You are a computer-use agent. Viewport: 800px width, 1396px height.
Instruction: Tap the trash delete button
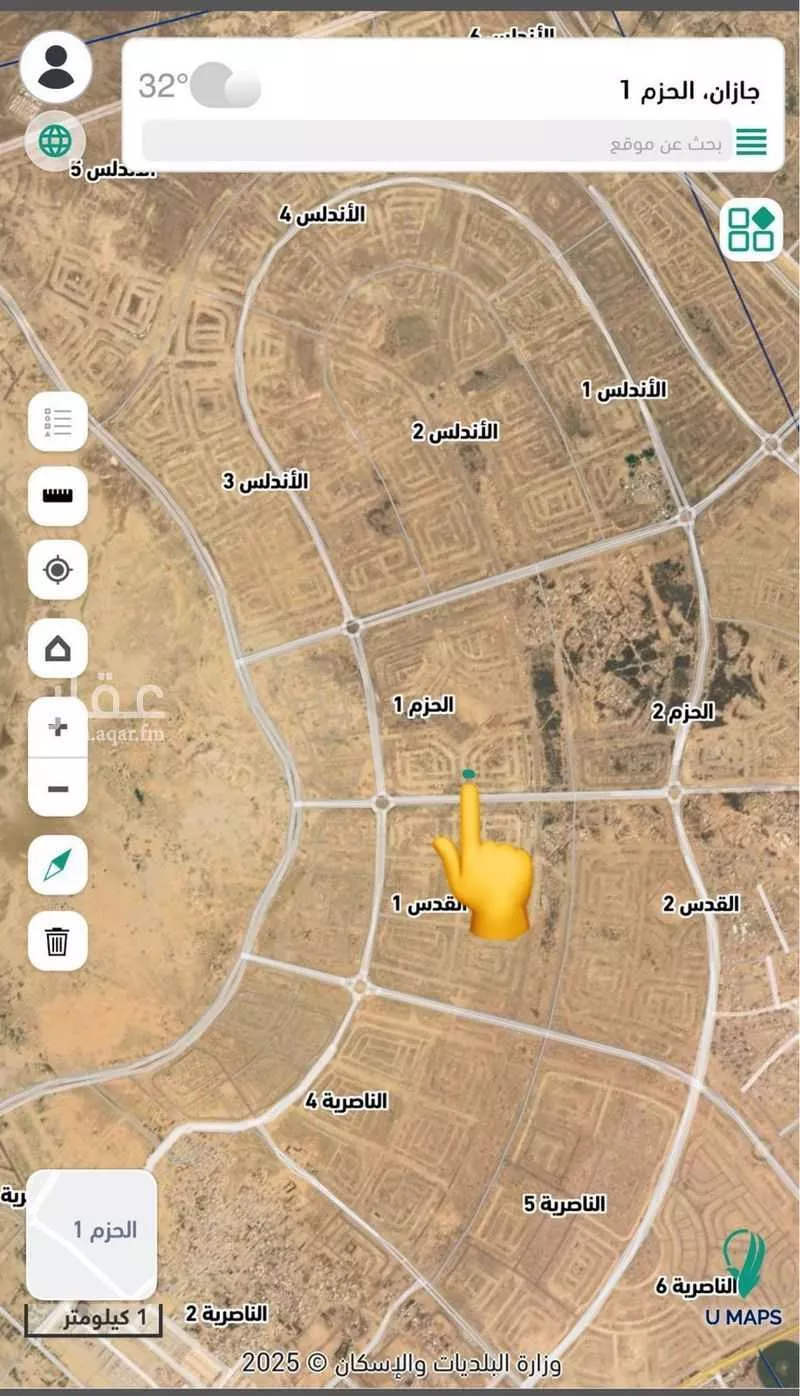[x=58, y=941]
